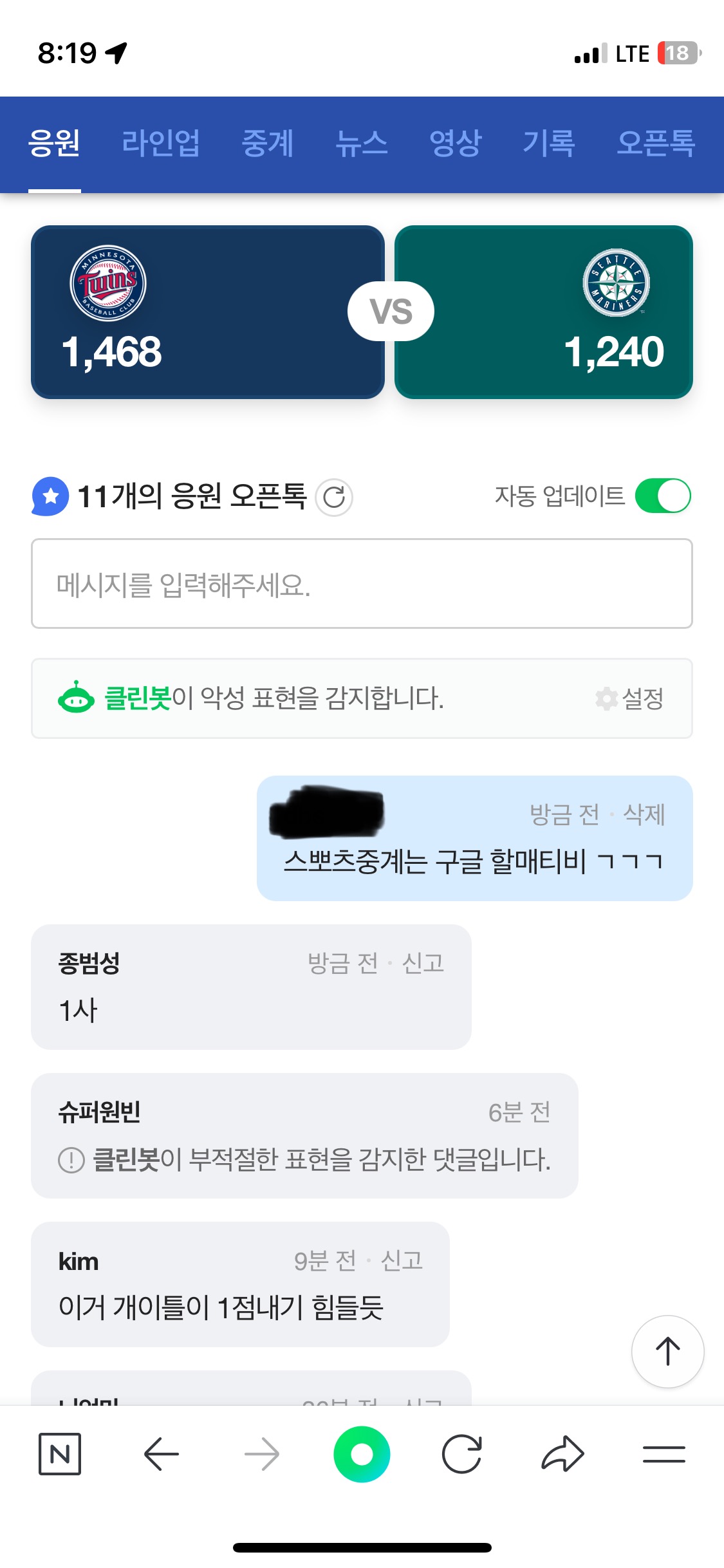Switch to the 오픈톡 tab
This screenshot has width=724, height=1568.
[656, 143]
